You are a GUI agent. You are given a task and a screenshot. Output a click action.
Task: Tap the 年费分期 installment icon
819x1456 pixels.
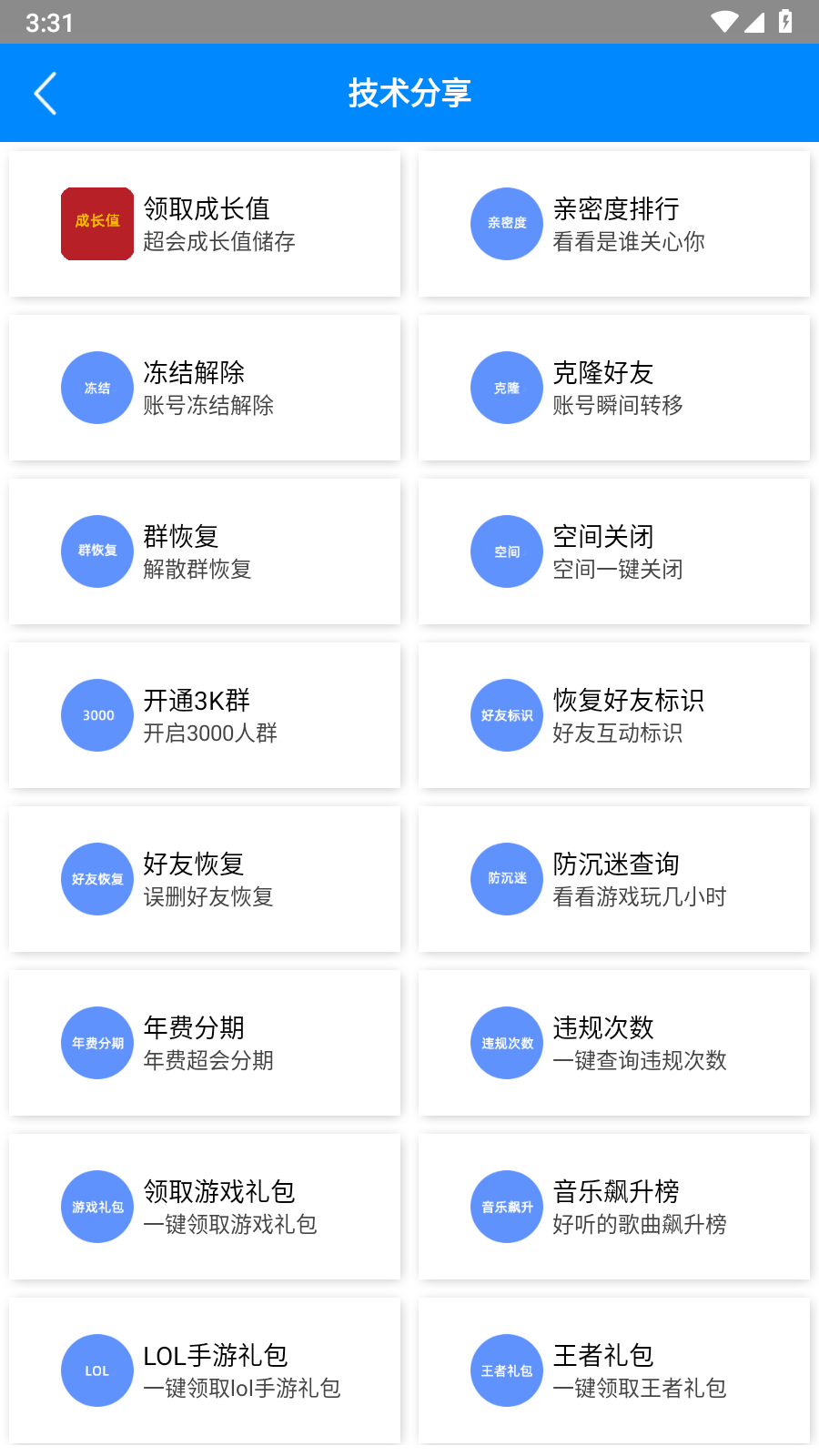coord(96,1043)
